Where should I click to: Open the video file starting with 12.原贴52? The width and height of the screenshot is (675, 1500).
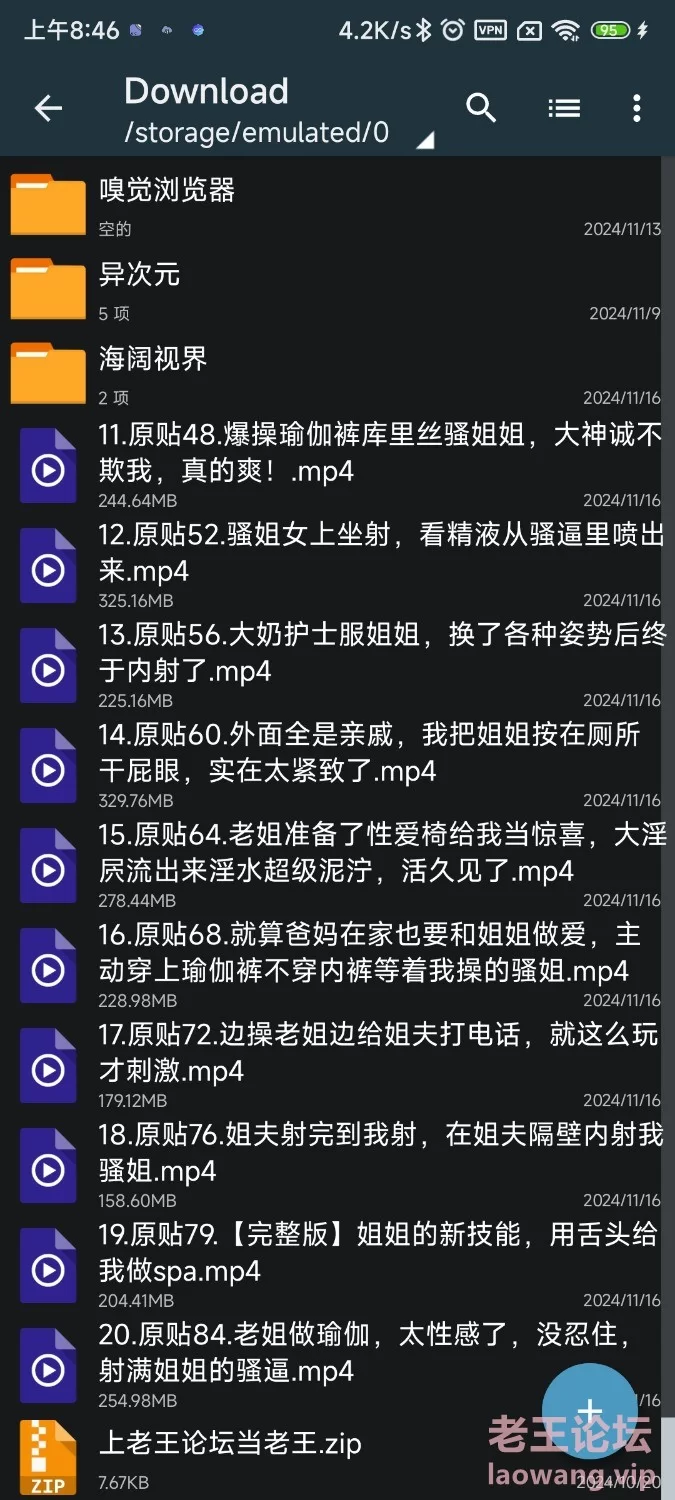click(337, 564)
